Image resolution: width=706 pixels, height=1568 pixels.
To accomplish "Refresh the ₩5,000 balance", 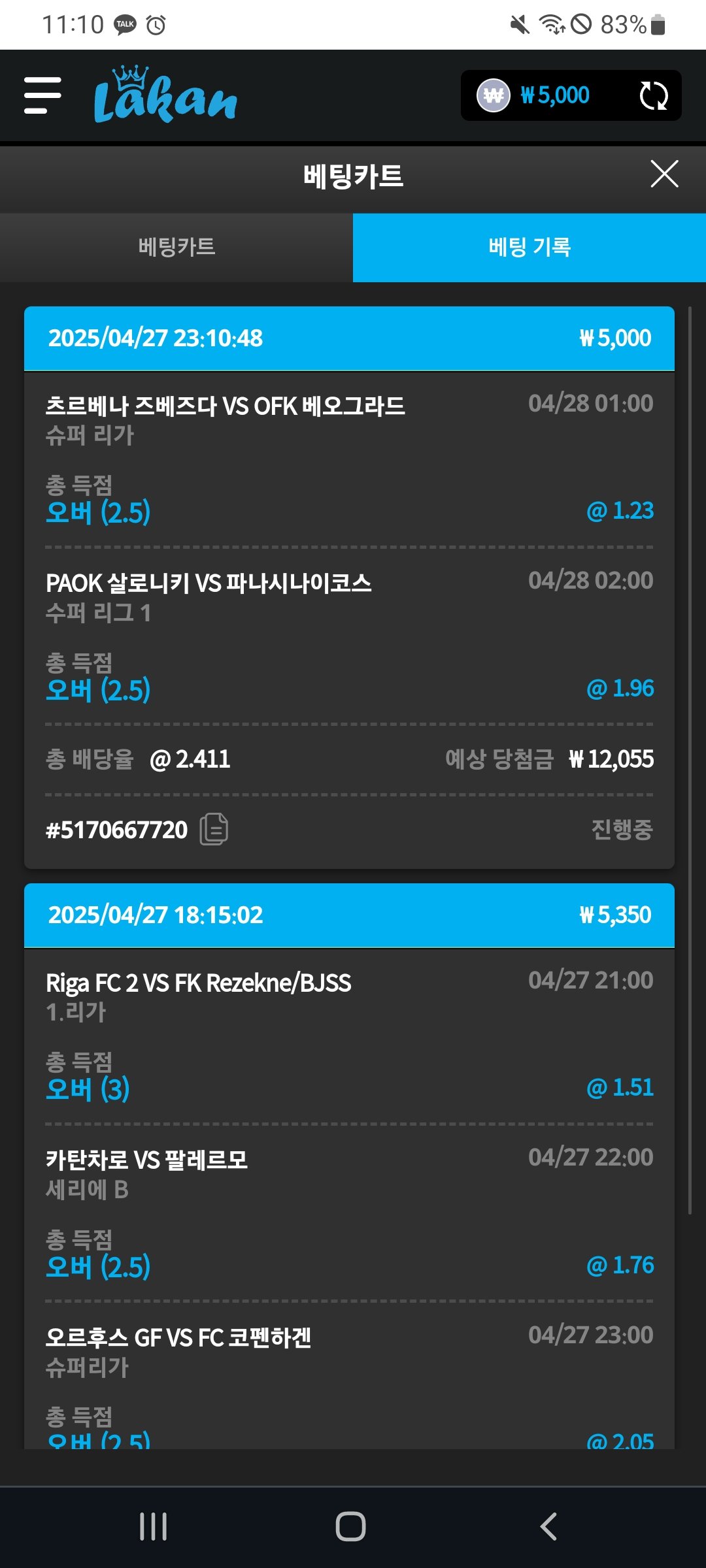I will 653,96.
